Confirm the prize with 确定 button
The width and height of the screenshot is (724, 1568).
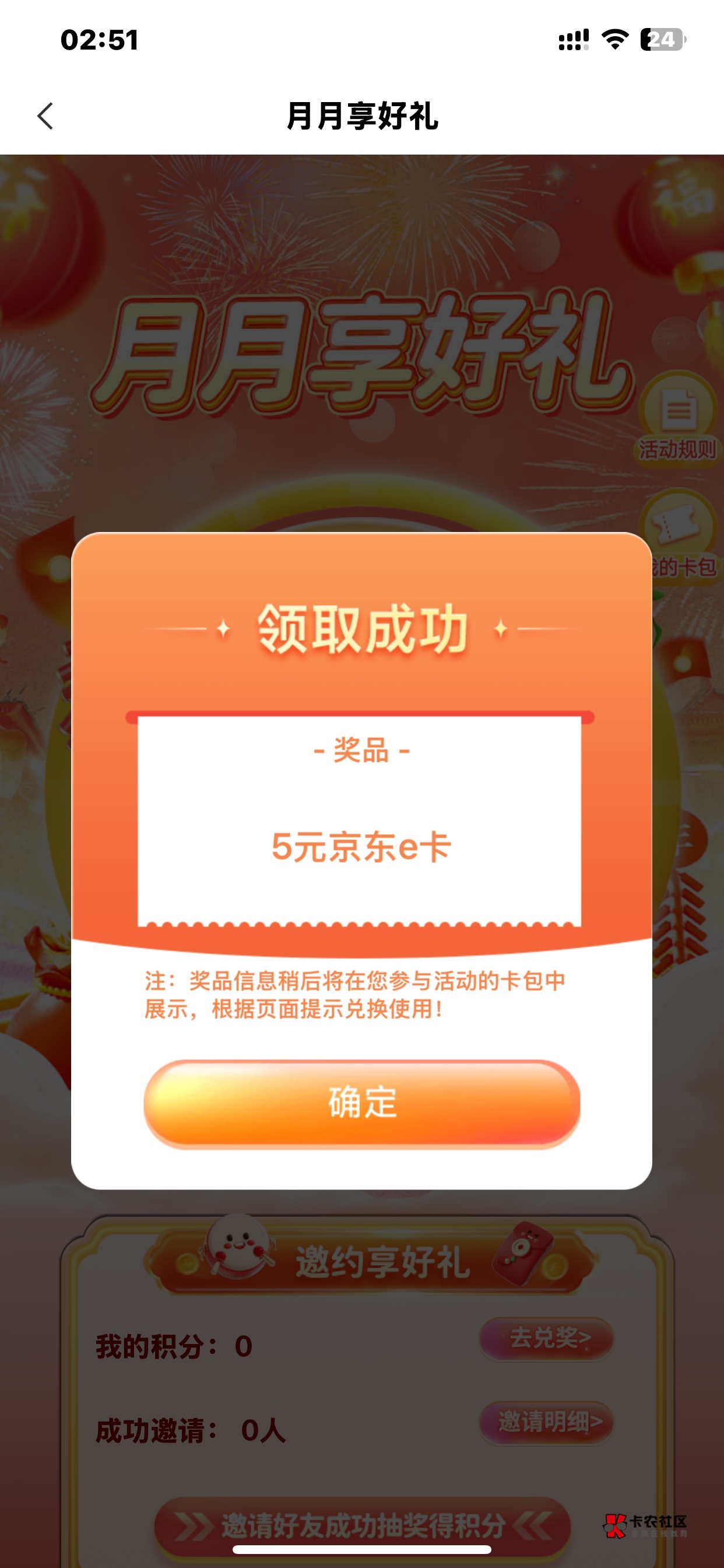(362, 1104)
